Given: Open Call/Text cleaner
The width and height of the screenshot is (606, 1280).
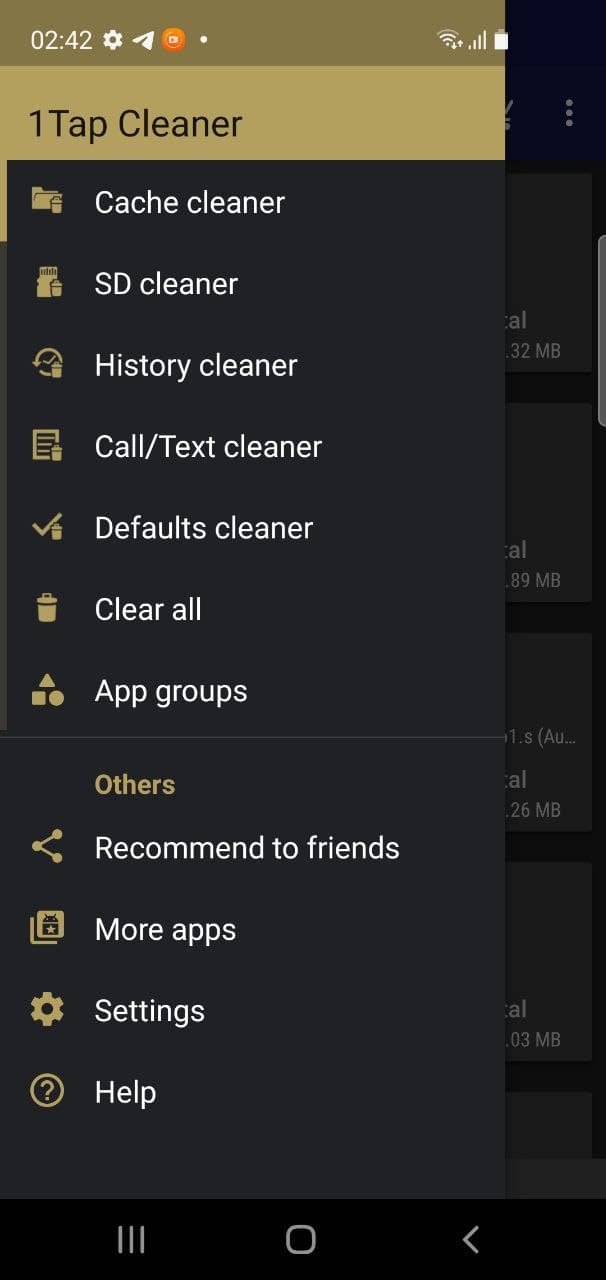Looking at the screenshot, I should pyautogui.click(x=208, y=447).
